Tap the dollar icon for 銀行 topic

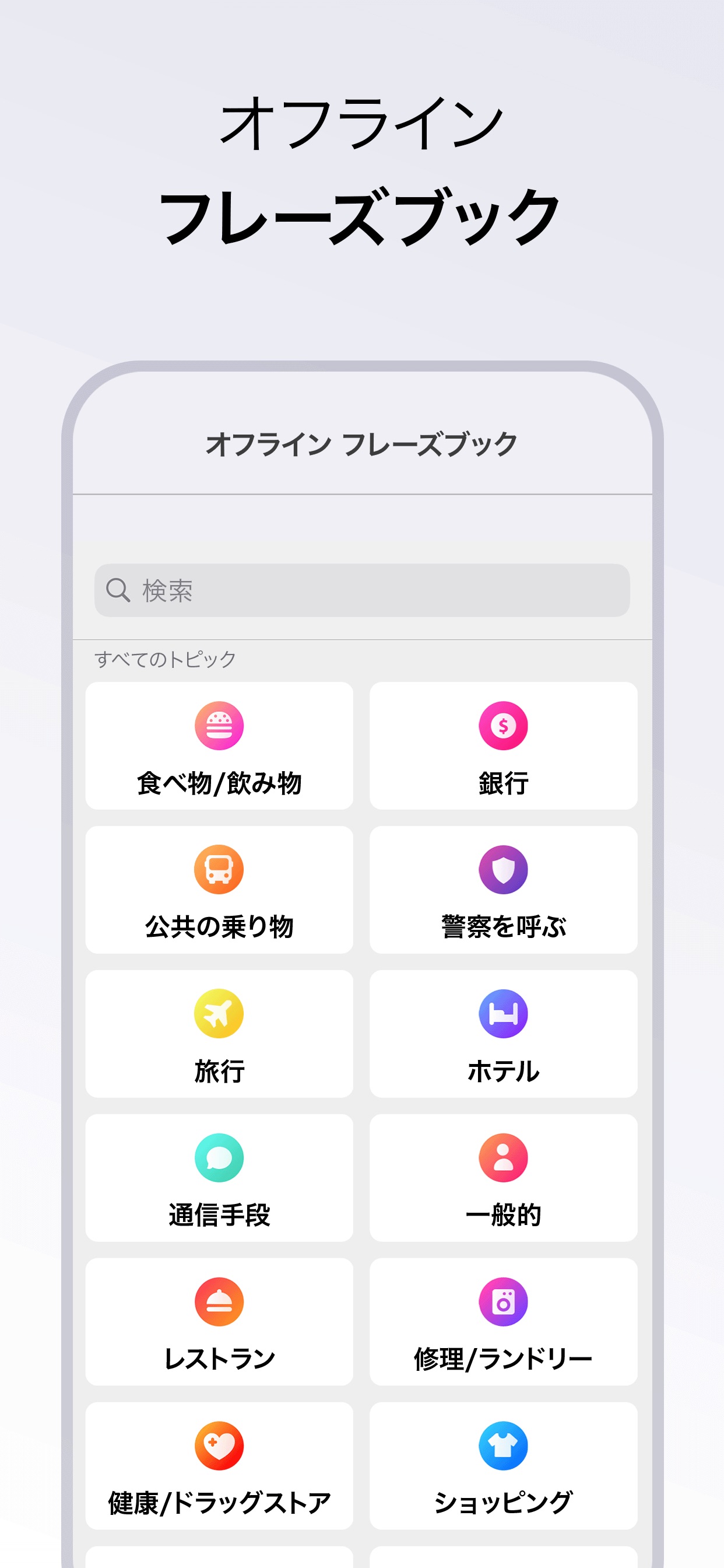[x=502, y=726]
